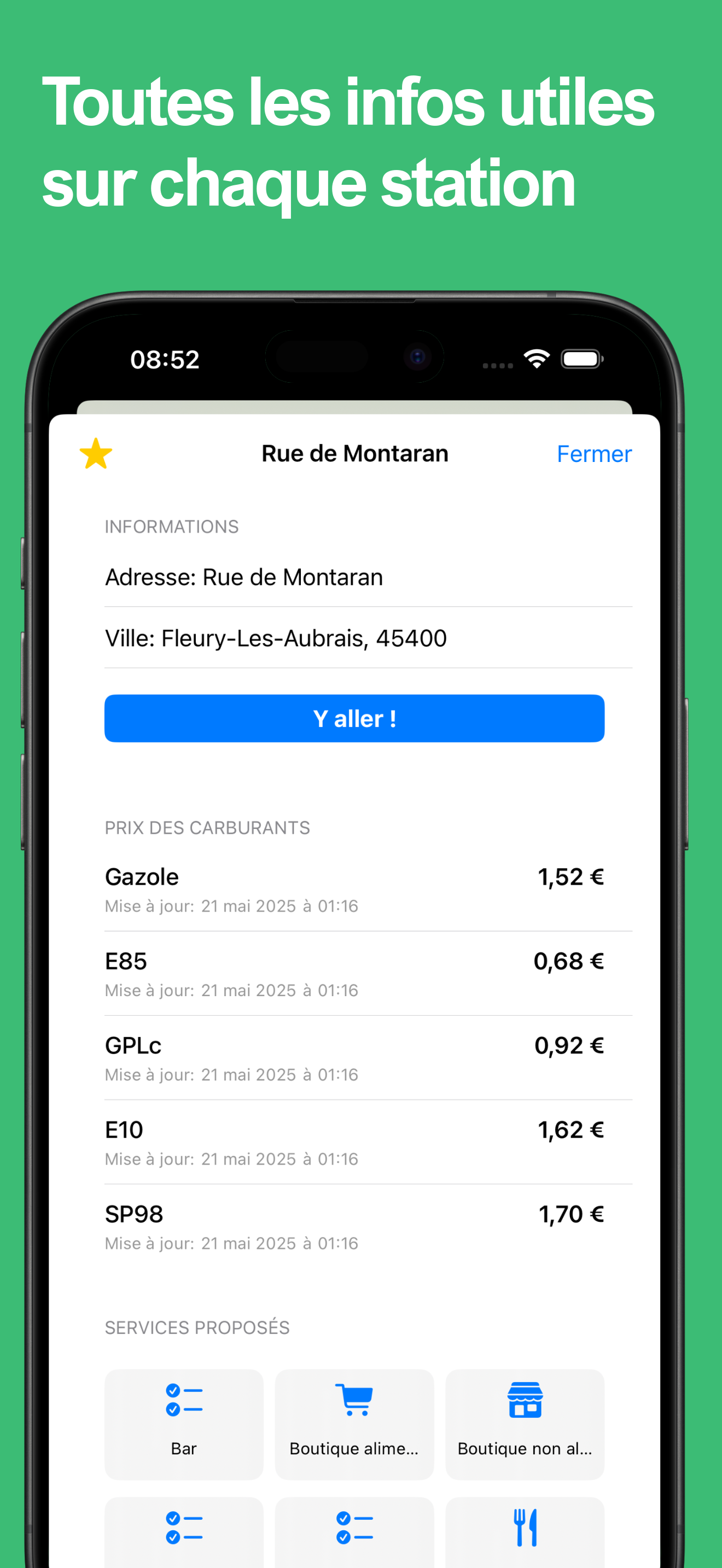Toggle the station as favorite

coord(96,453)
